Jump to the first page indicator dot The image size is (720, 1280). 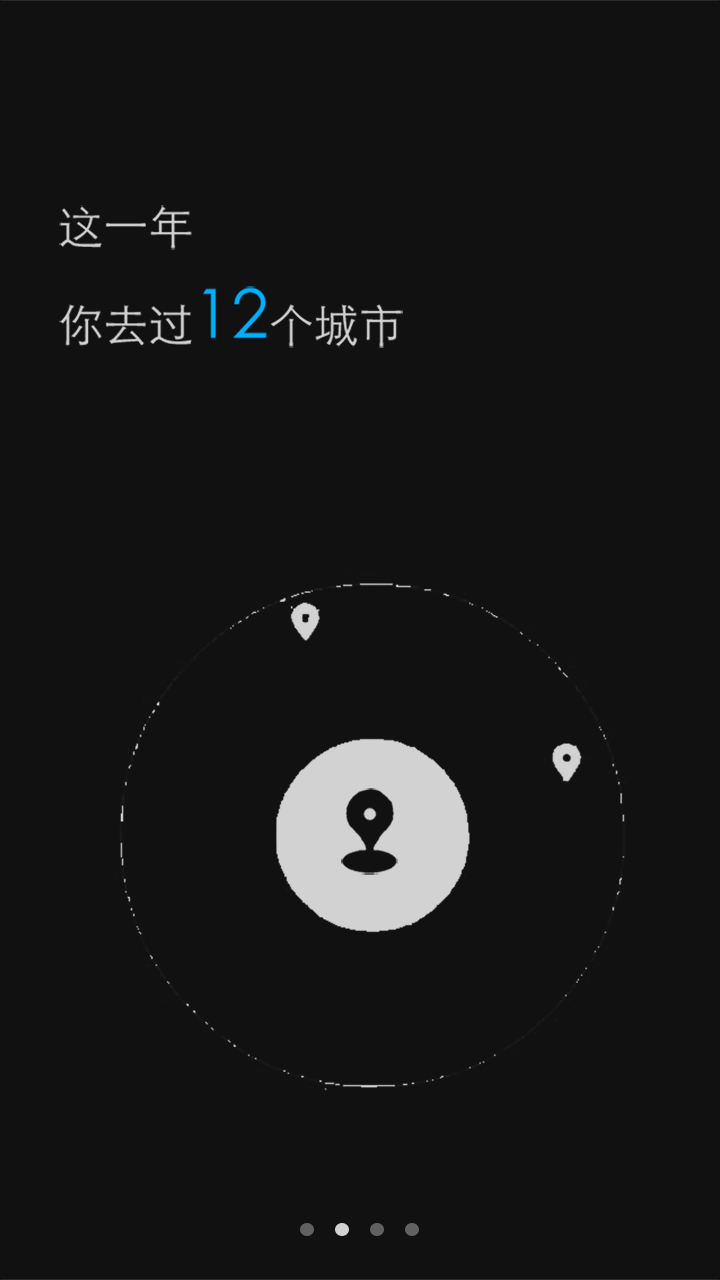[307, 1229]
